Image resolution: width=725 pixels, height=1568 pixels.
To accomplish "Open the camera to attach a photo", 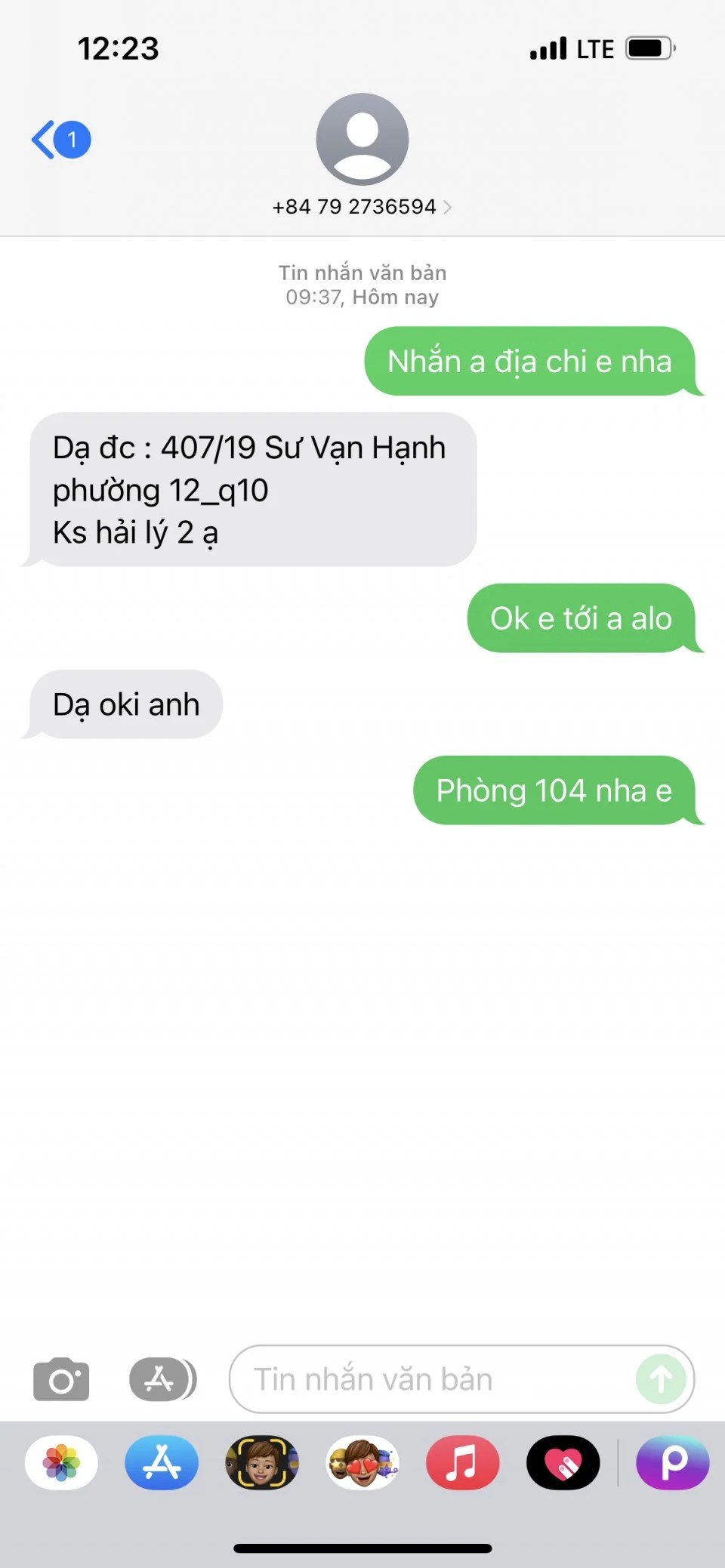I will (61, 1379).
